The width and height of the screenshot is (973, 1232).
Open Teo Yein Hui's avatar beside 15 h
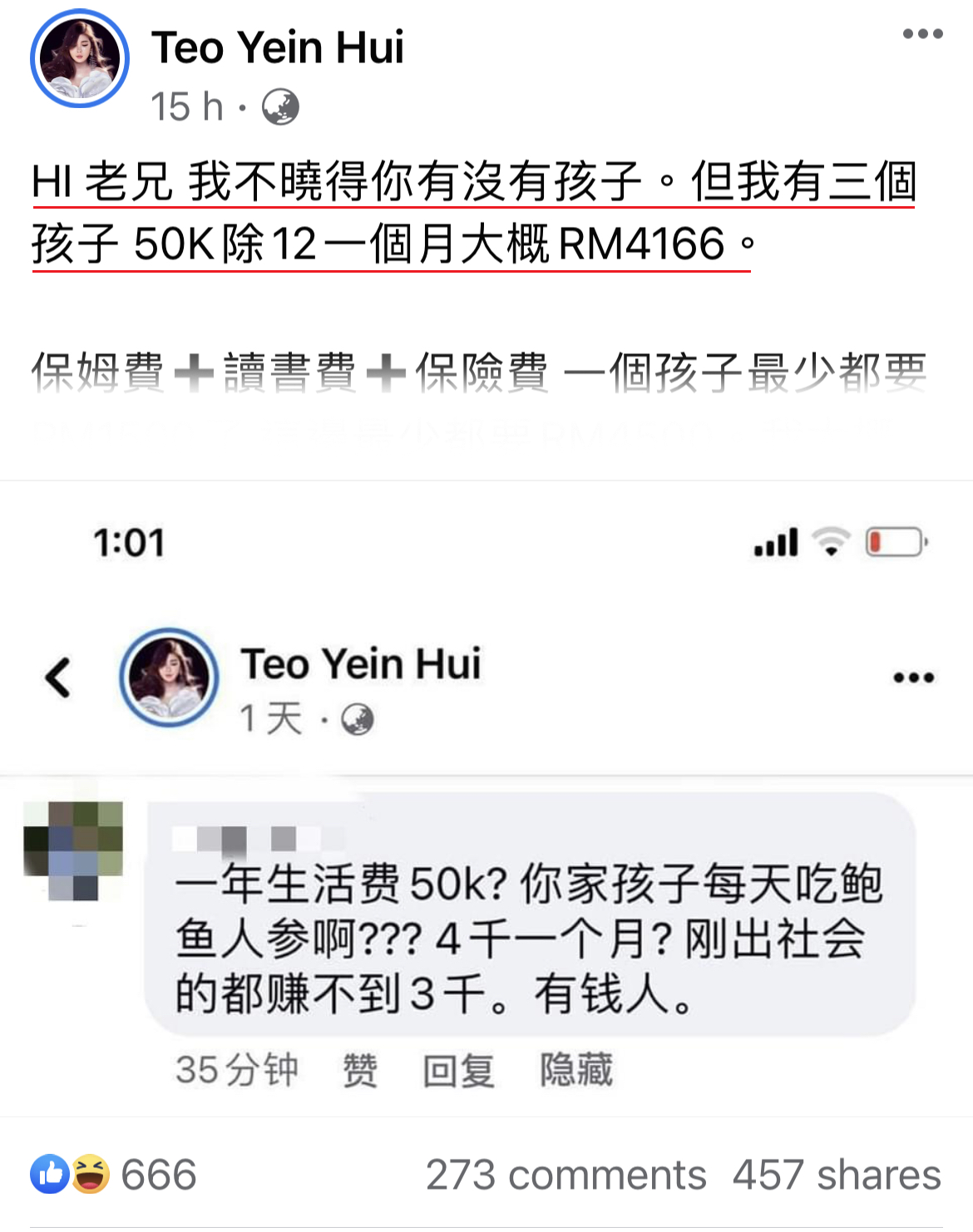pyautogui.click(x=80, y=59)
